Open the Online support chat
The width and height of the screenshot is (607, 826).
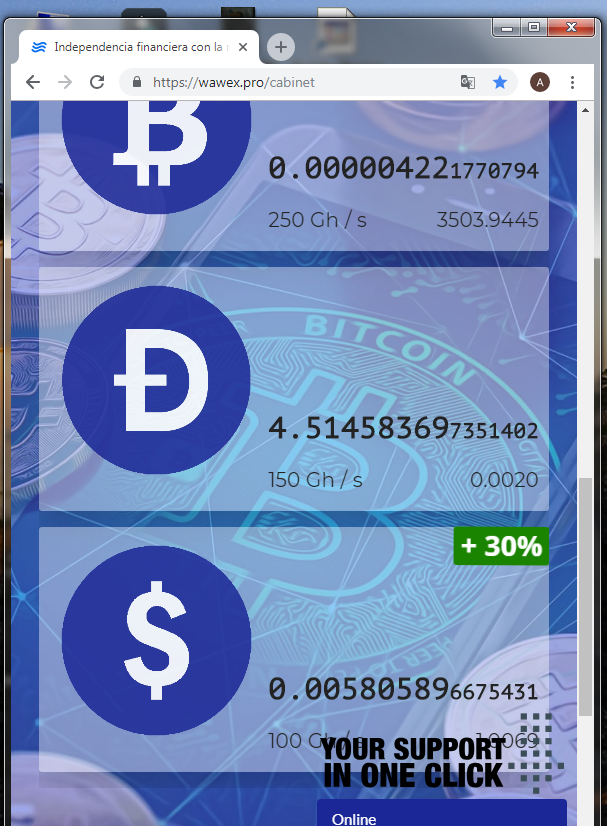pyautogui.click(x=441, y=816)
